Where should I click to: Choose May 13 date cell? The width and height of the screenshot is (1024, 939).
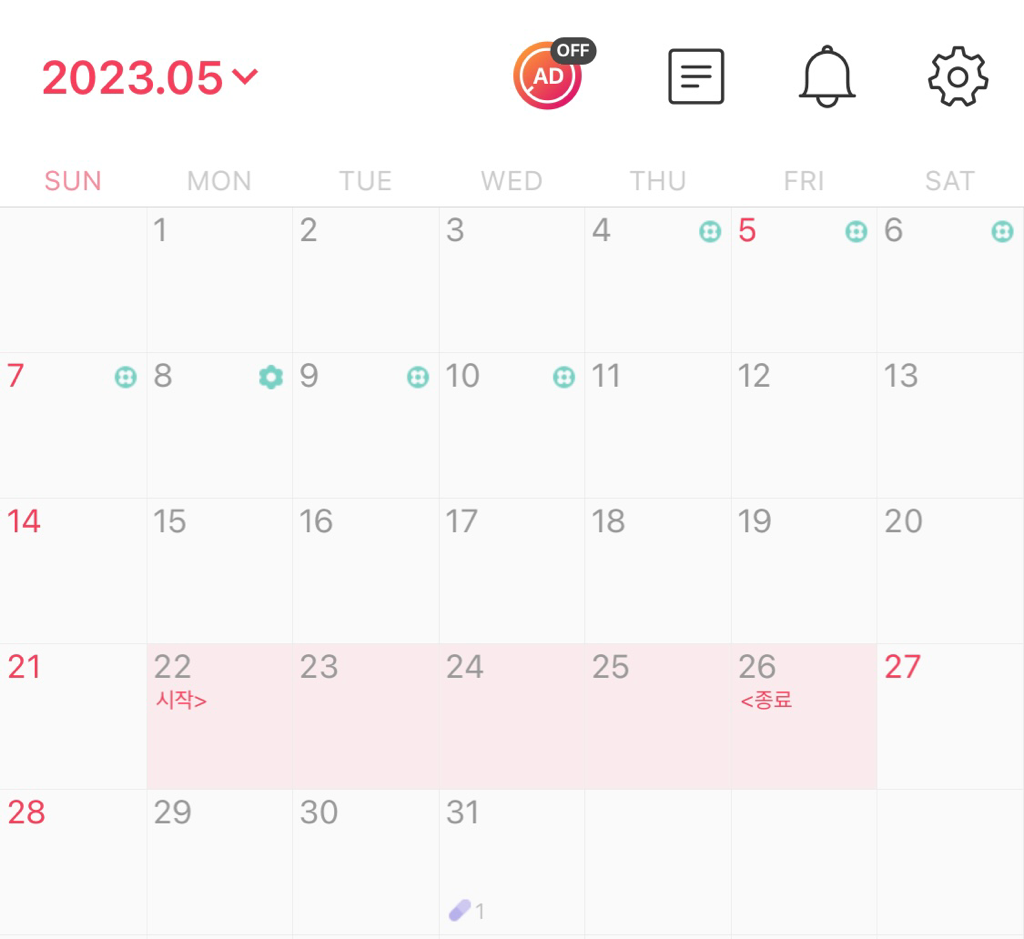pyautogui.click(x=950, y=425)
